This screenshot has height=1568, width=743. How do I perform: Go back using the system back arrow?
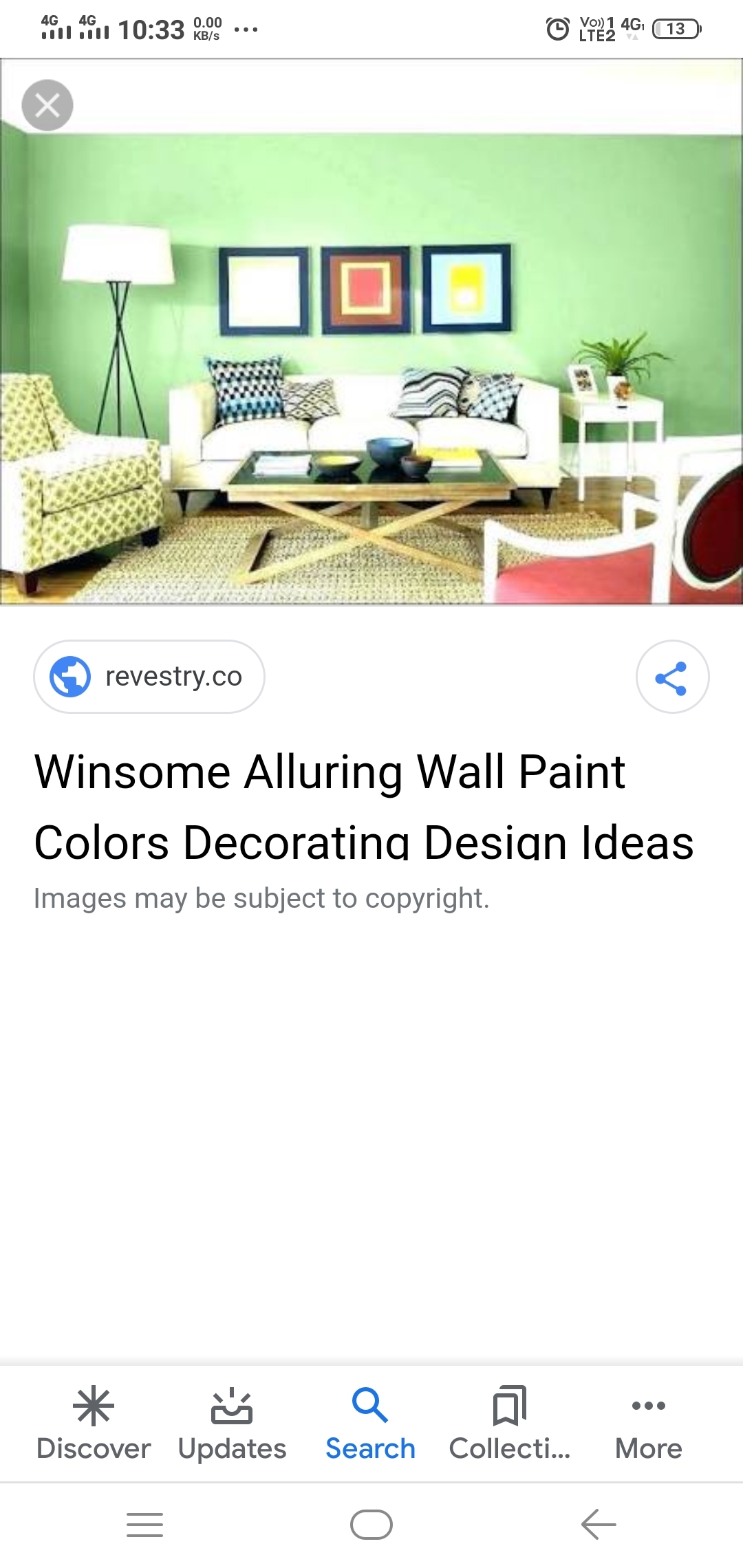click(599, 1525)
